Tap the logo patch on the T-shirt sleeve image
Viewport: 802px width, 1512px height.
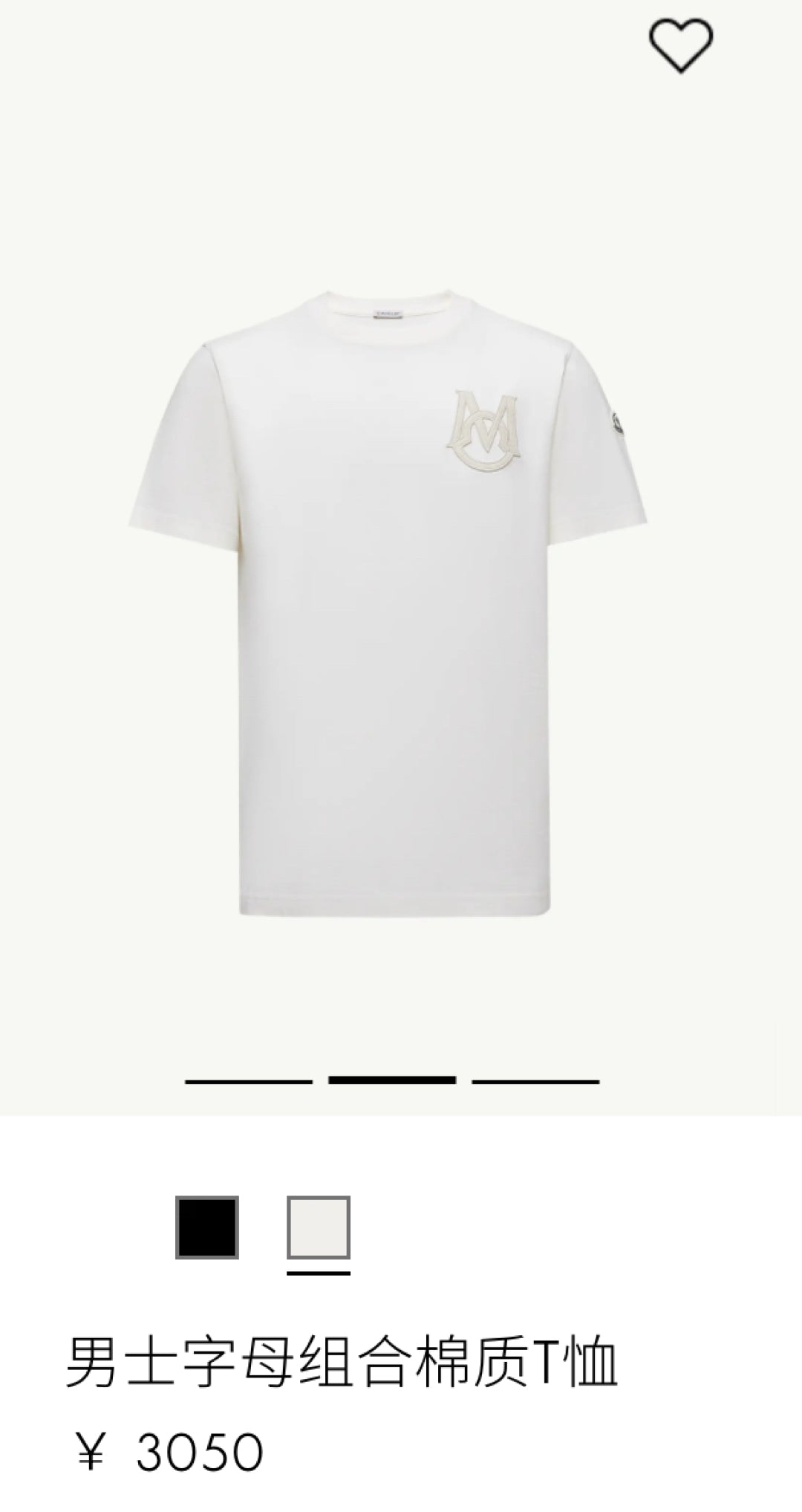coord(619,424)
